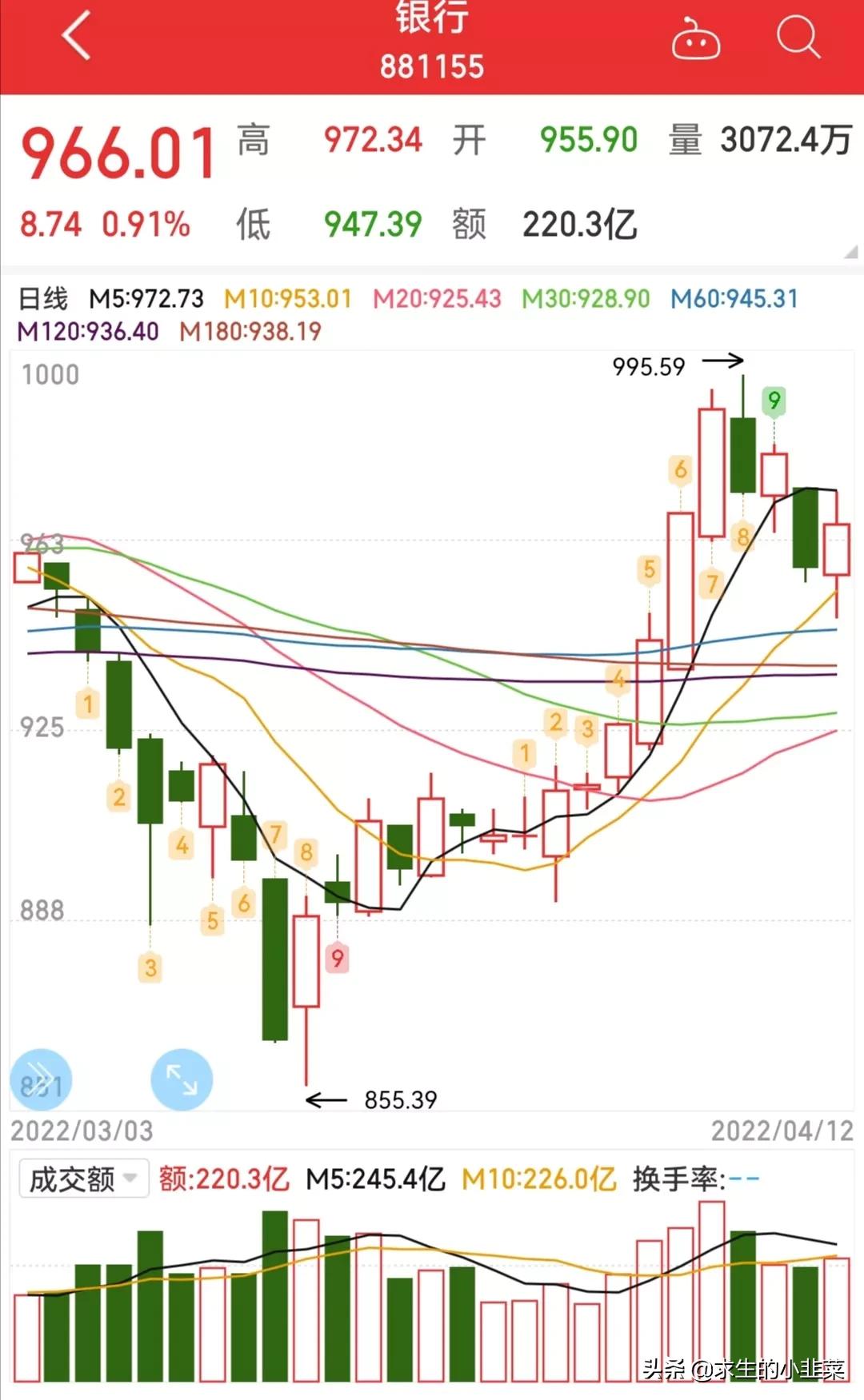
Task: Expand chart to fullscreen with diagonal arrows
Action: 182,1079
